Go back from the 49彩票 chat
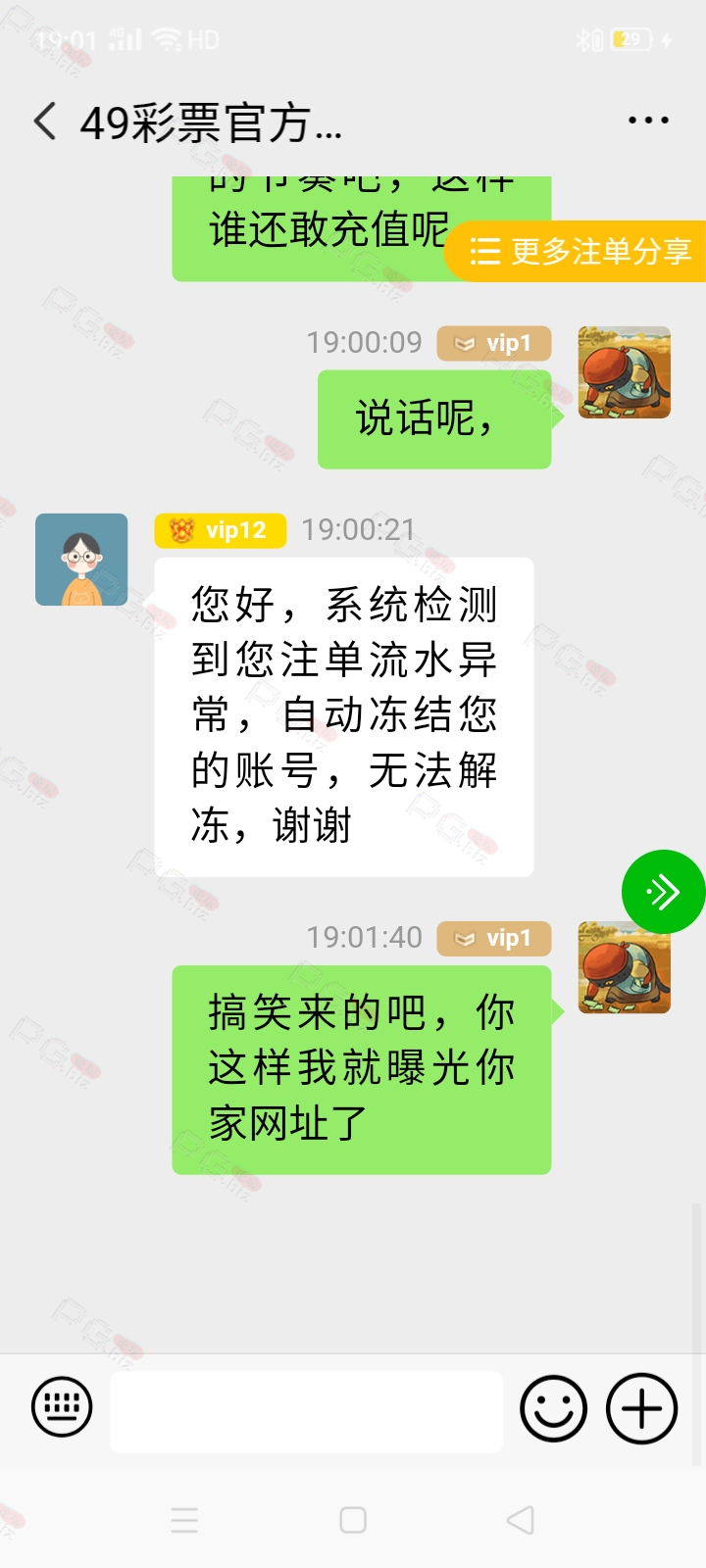The image size is (706, 1568). (45, 122)
